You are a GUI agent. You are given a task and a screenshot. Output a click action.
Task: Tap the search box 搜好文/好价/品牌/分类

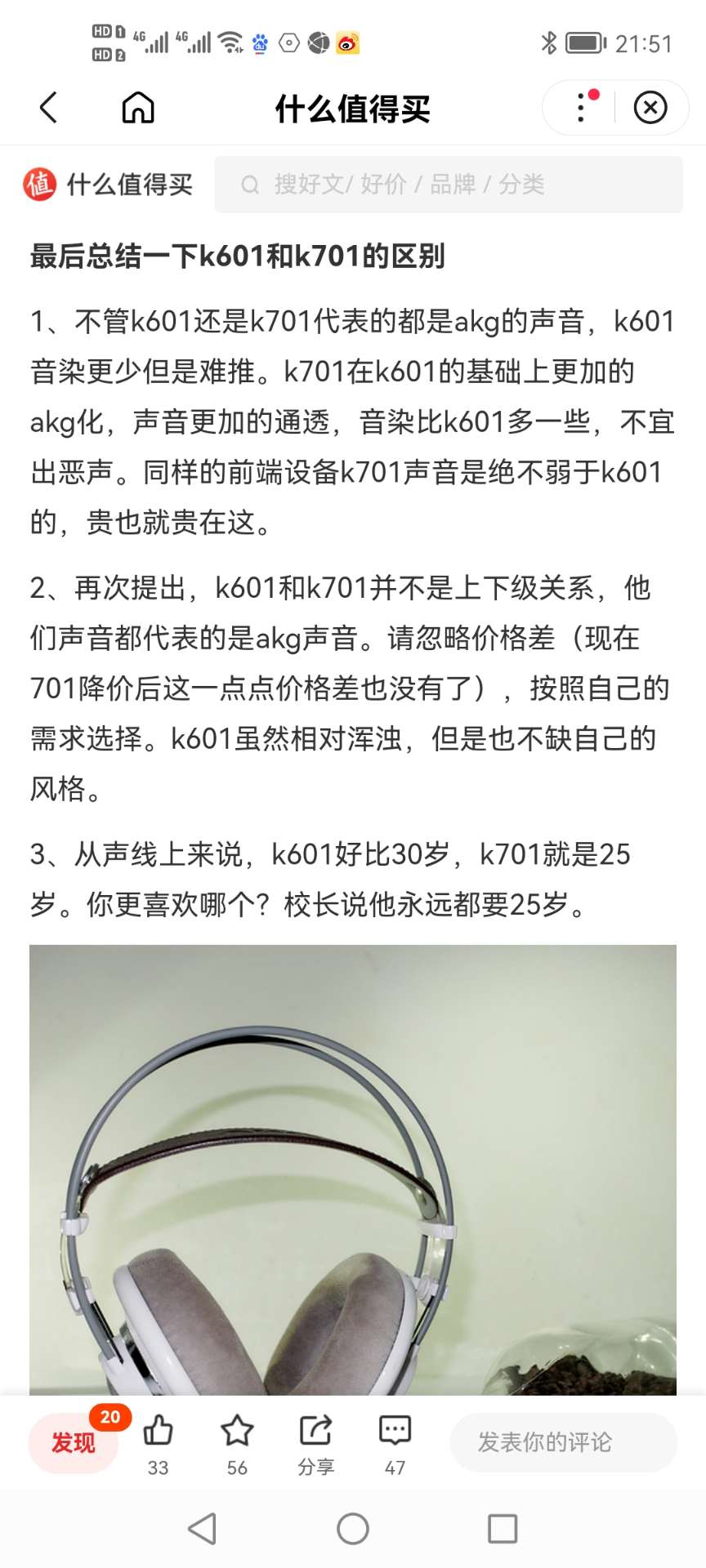(x=448, y=185)
